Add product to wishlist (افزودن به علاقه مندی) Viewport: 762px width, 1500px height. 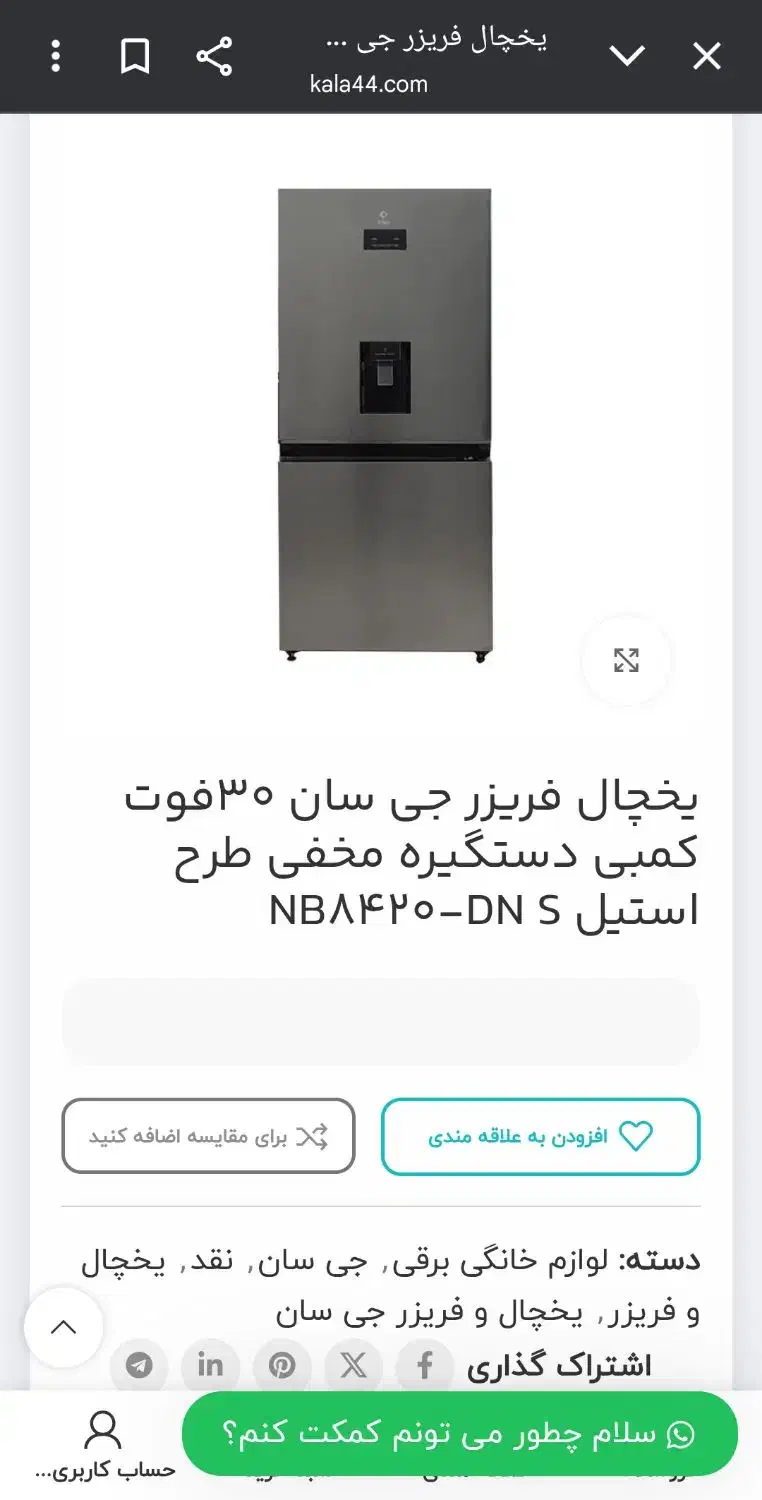(x=540, y=1137)
